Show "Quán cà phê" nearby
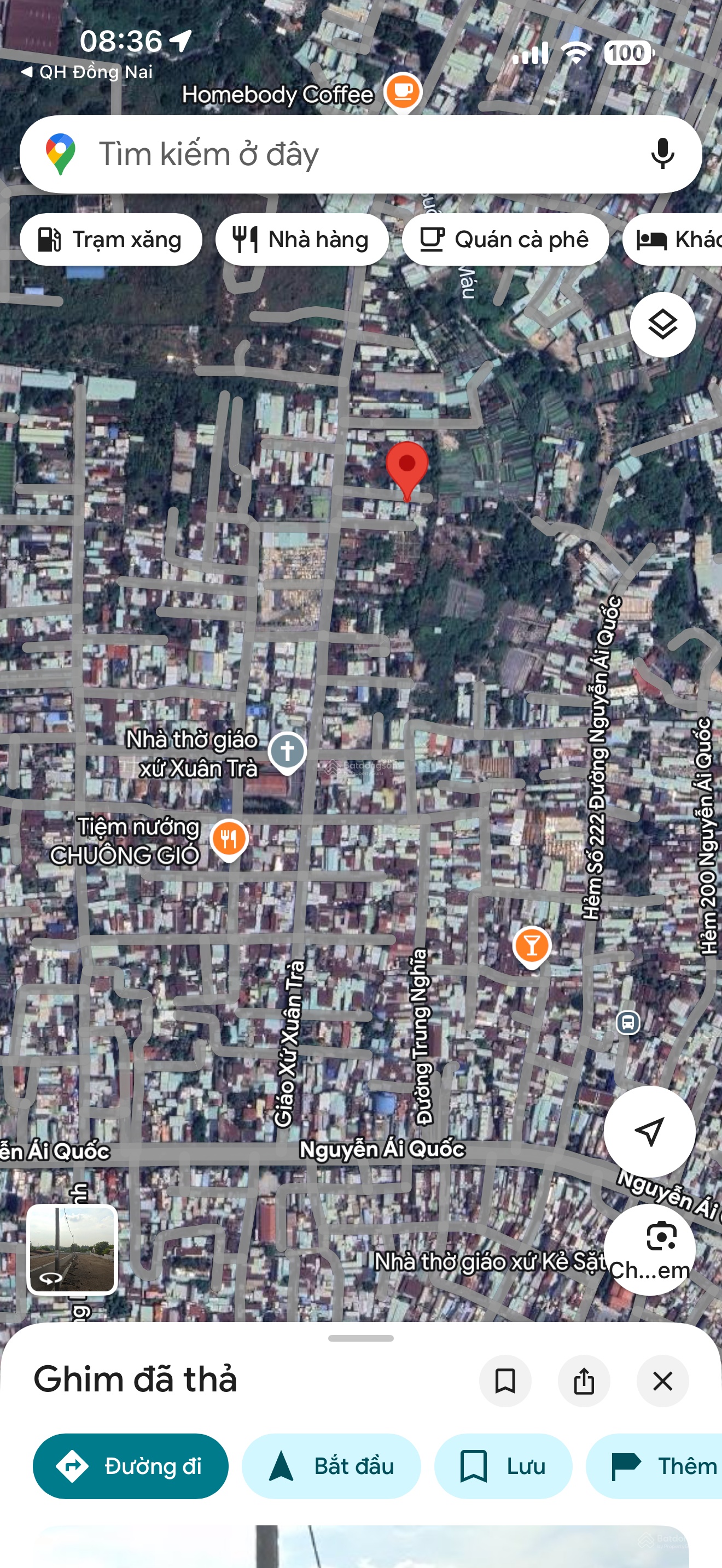The width and height of the screenshot is (722, 1568). click(505, 240)
